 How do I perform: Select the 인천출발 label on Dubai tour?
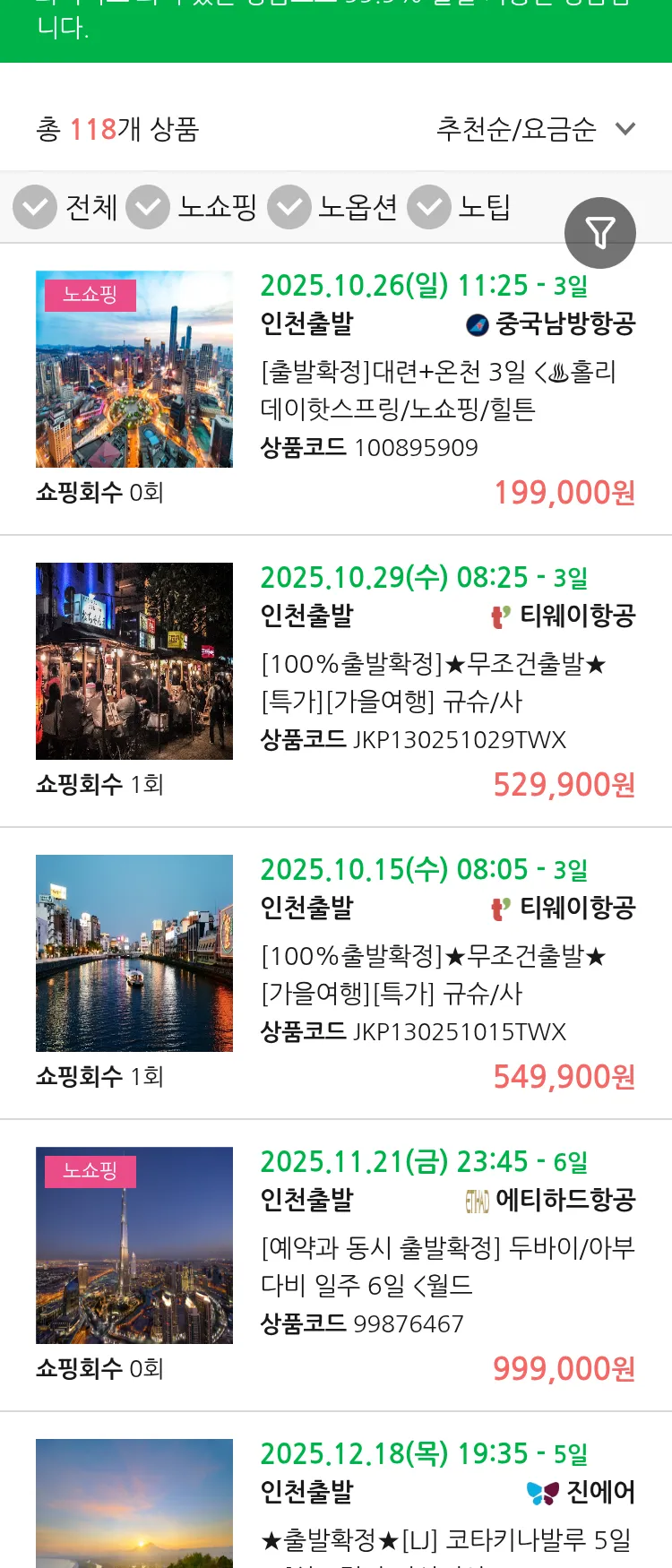tap(306, 1201)
